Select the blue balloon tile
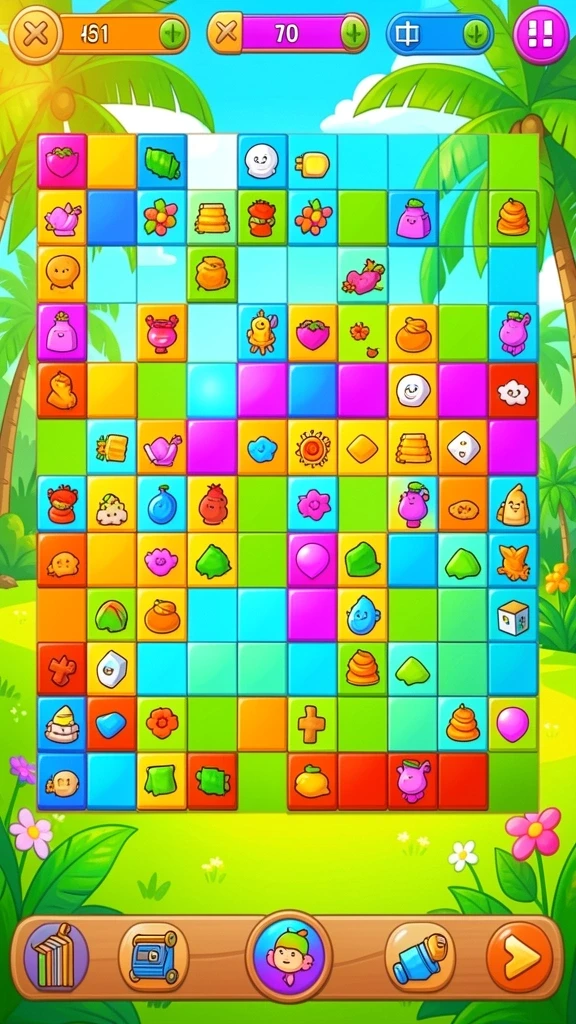The width and height of the screenshot is (576, 1024). pyautogui.click(x=161, y=505)
